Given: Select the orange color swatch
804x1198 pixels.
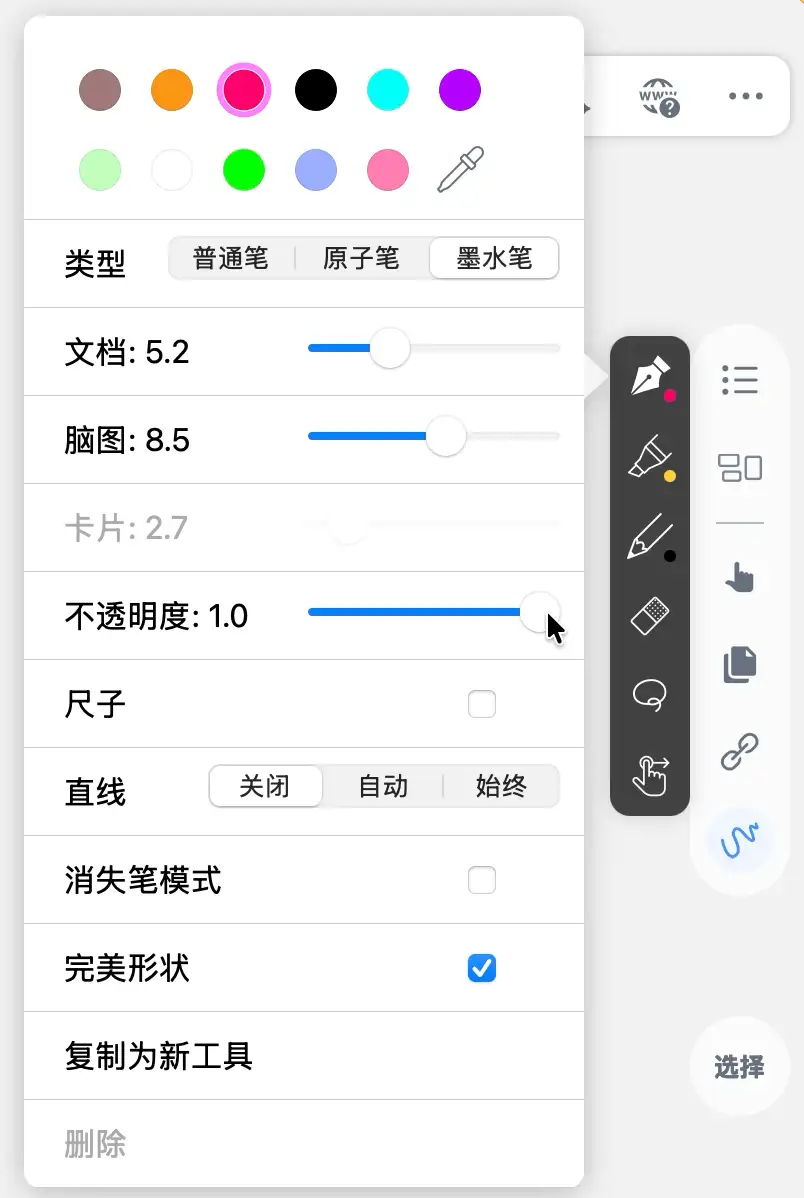Looking at the screenshot, I should tap(172, 90).
